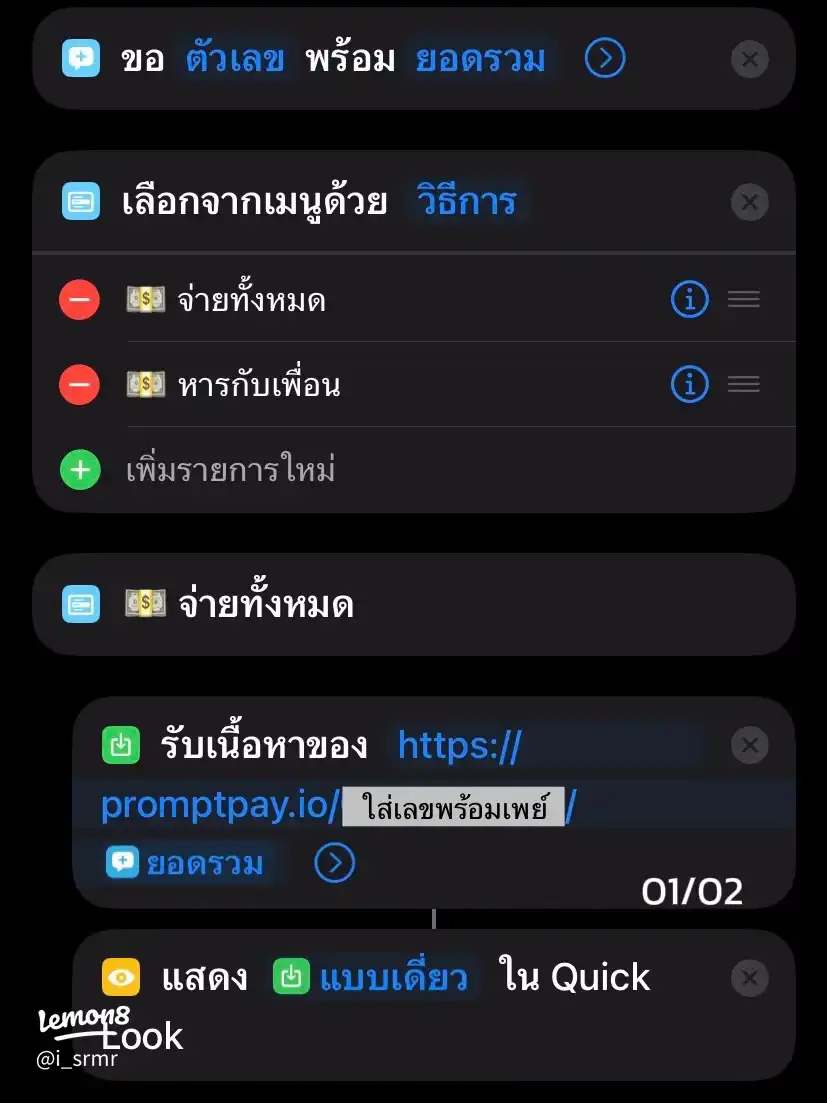Click the Ask for Input speech bubble icon
The height and width of the screenshot is (1103, 827).
[x=80, y=58]
